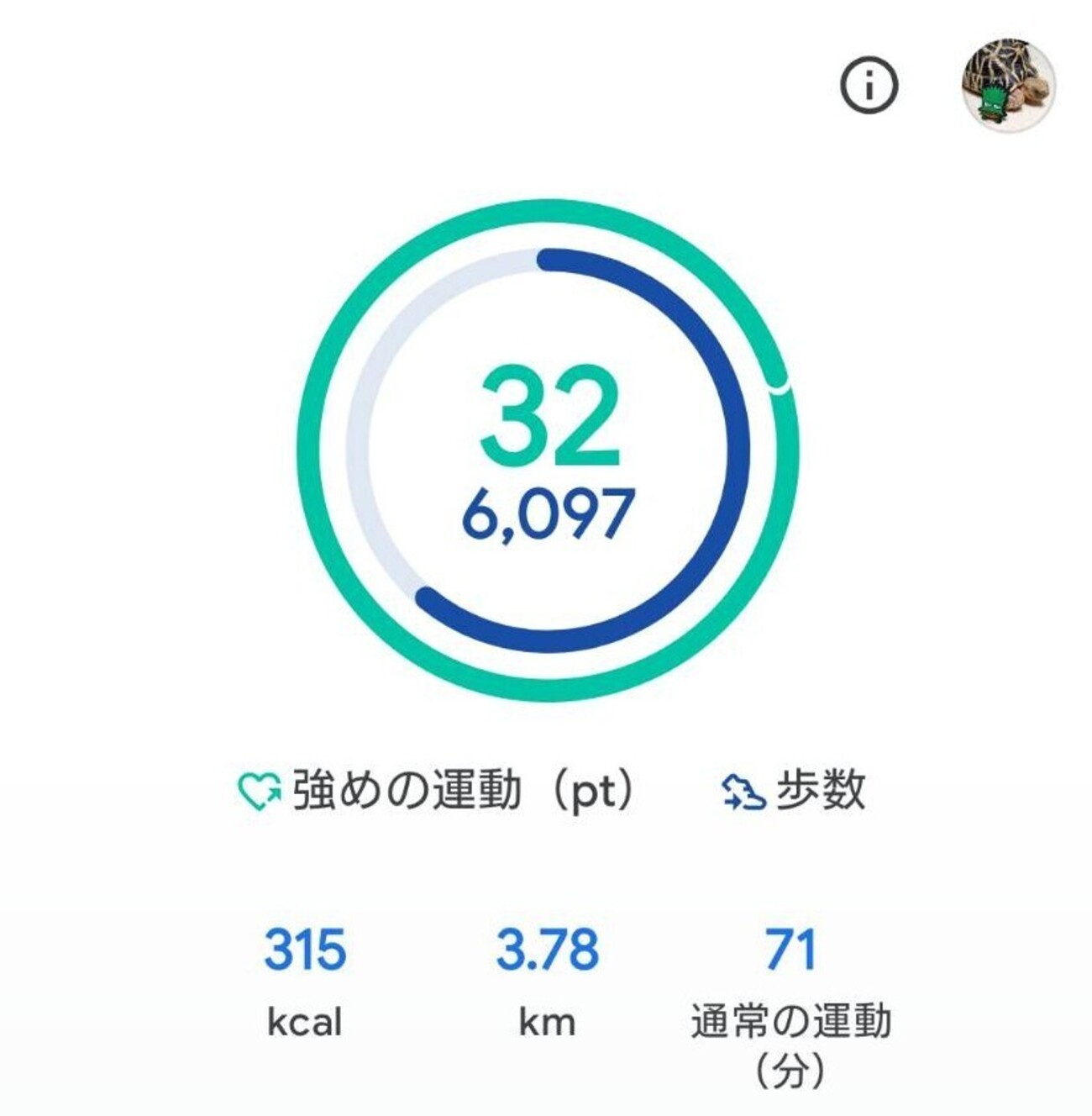
Task: Open the info icon about activity goals
Action: [x=869, y=86]
